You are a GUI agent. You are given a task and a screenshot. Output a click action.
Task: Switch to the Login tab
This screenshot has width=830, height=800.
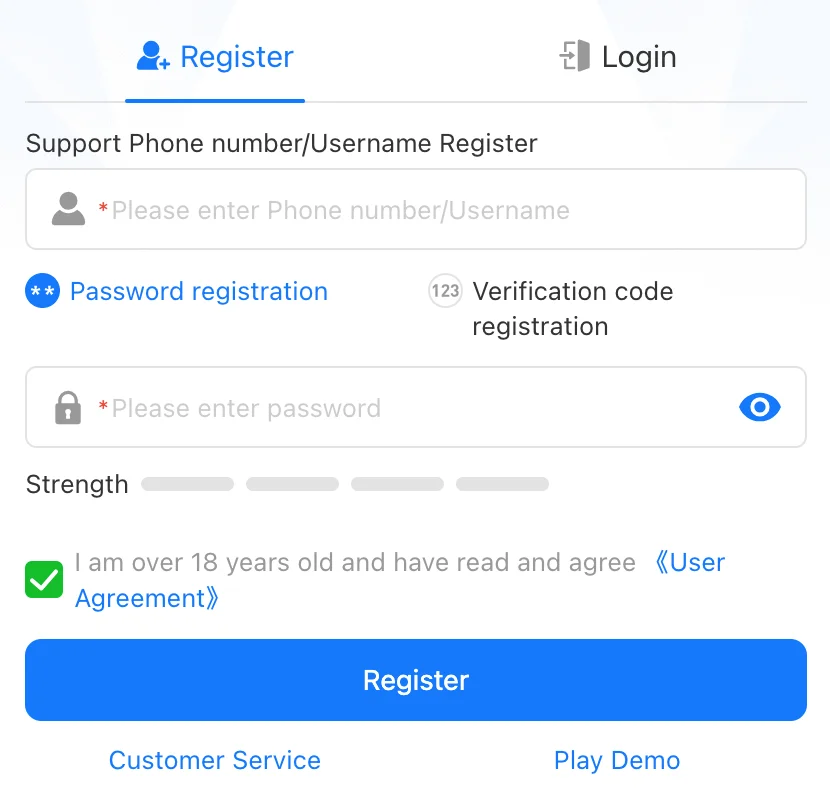[x=617, y=57]
